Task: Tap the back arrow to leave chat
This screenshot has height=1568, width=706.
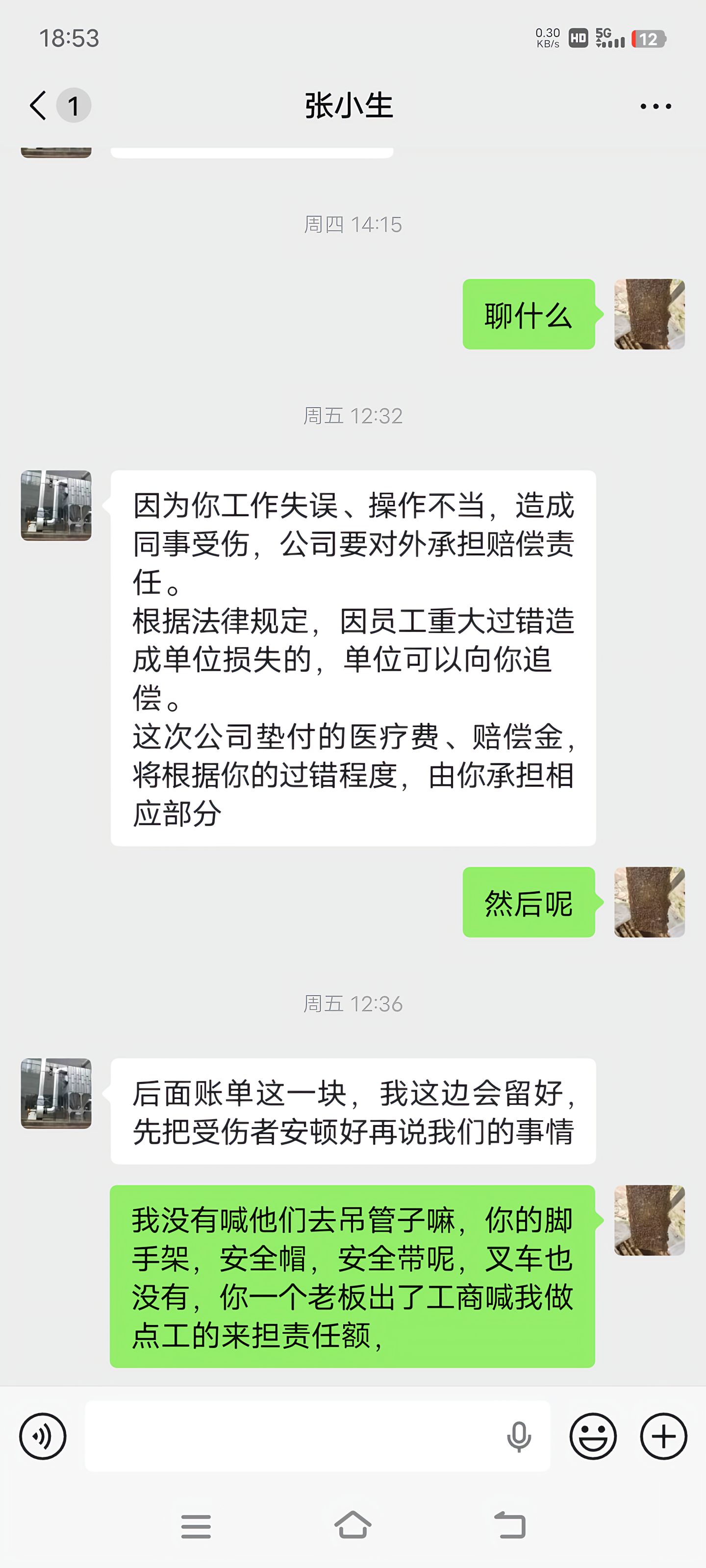Action: (38, 105)
